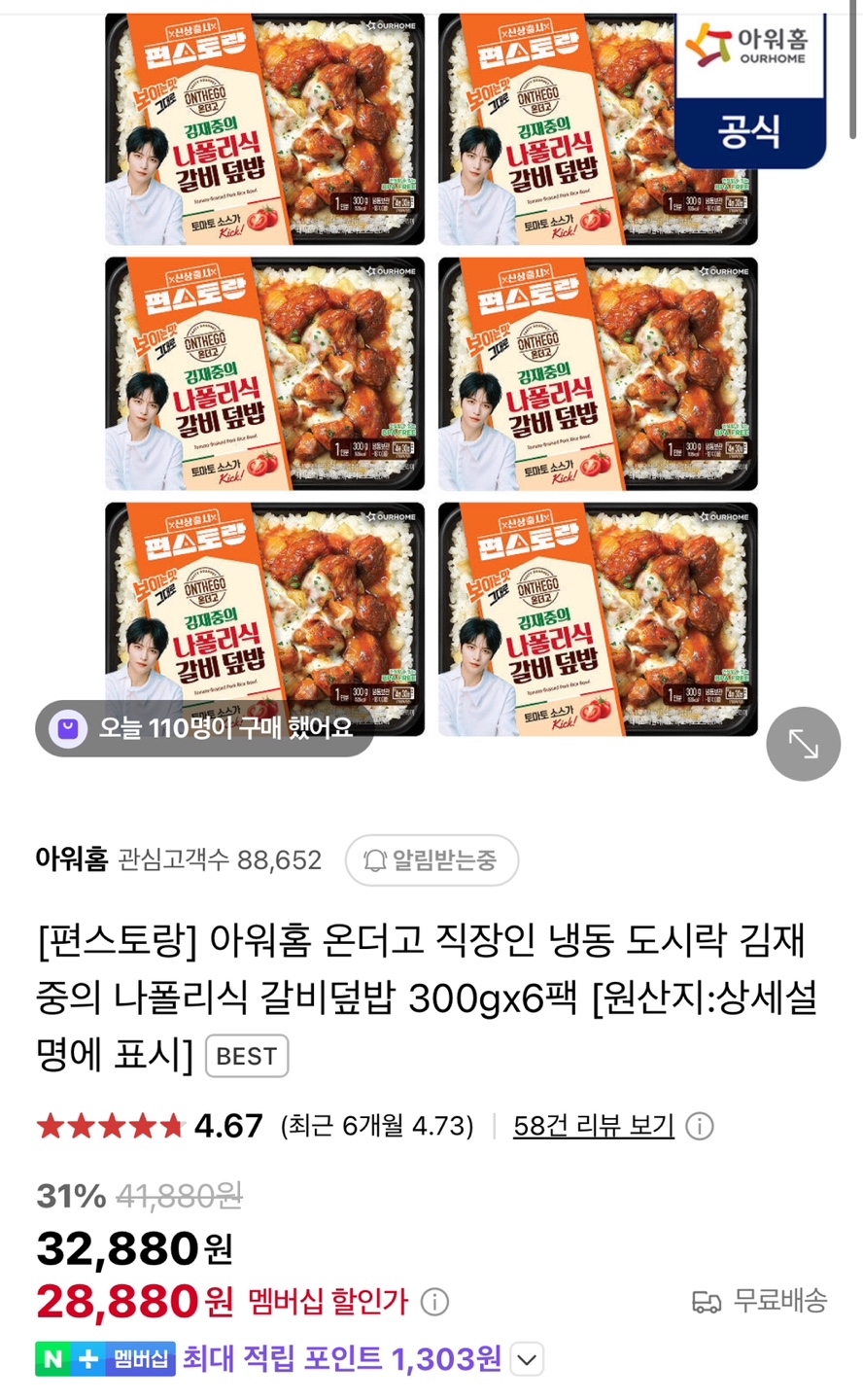Expand the 최대 적립 포인트 details
Screen dimensions: 863x1400
click(x=527, y=1359)
